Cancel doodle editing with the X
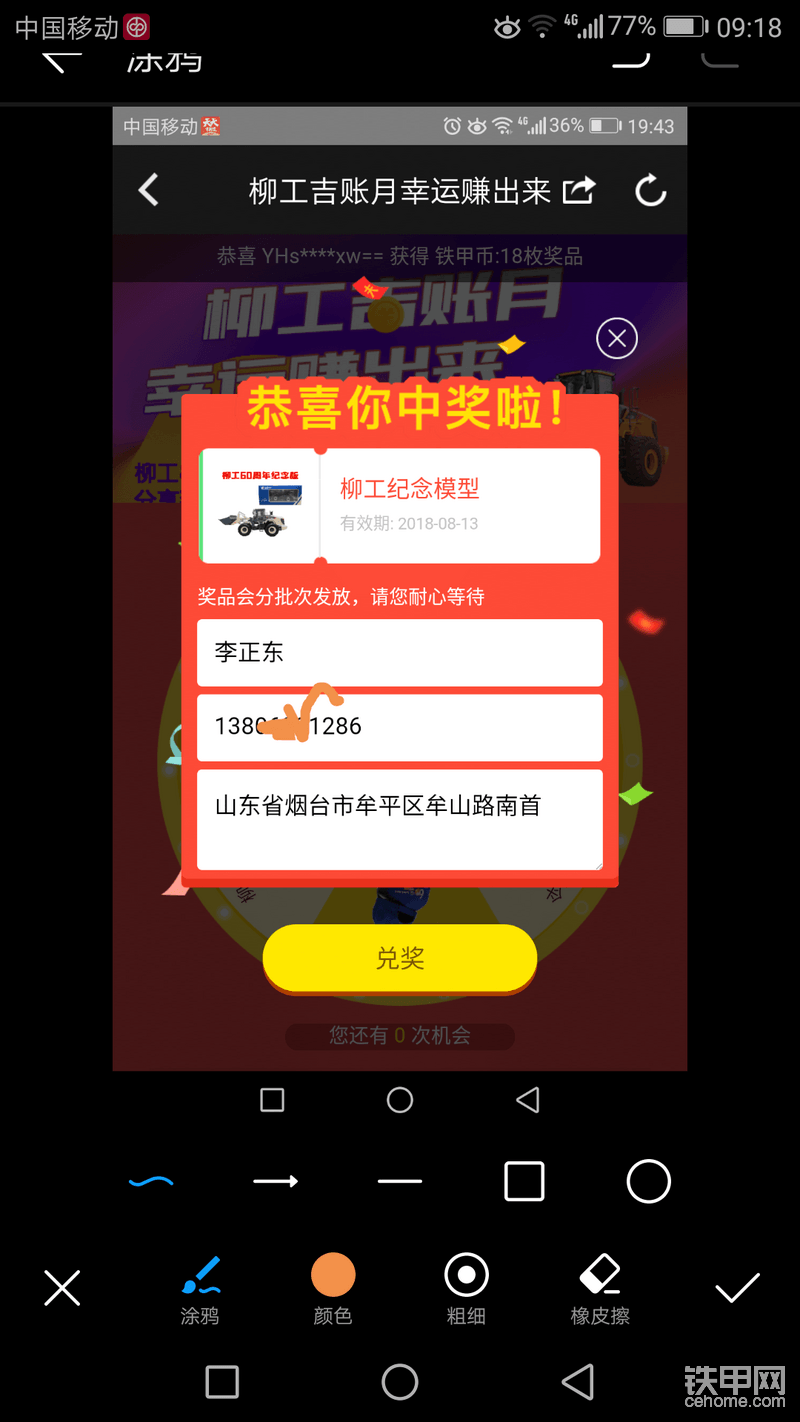This screenshot has height=1422, width=800. [x=62, y=1288]
